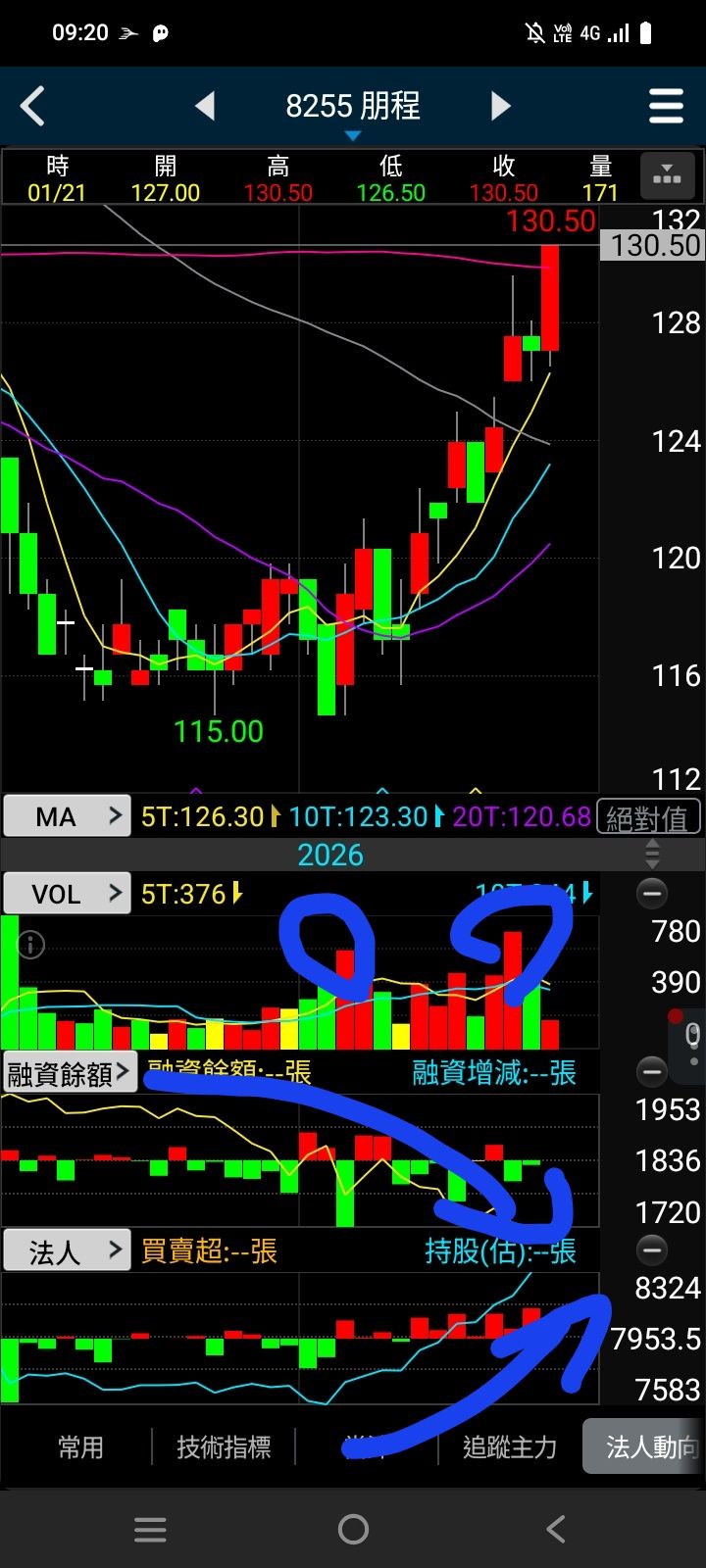Expand the 融資餘額 panel options
706x1568 pixels.
click(69, 1070)
